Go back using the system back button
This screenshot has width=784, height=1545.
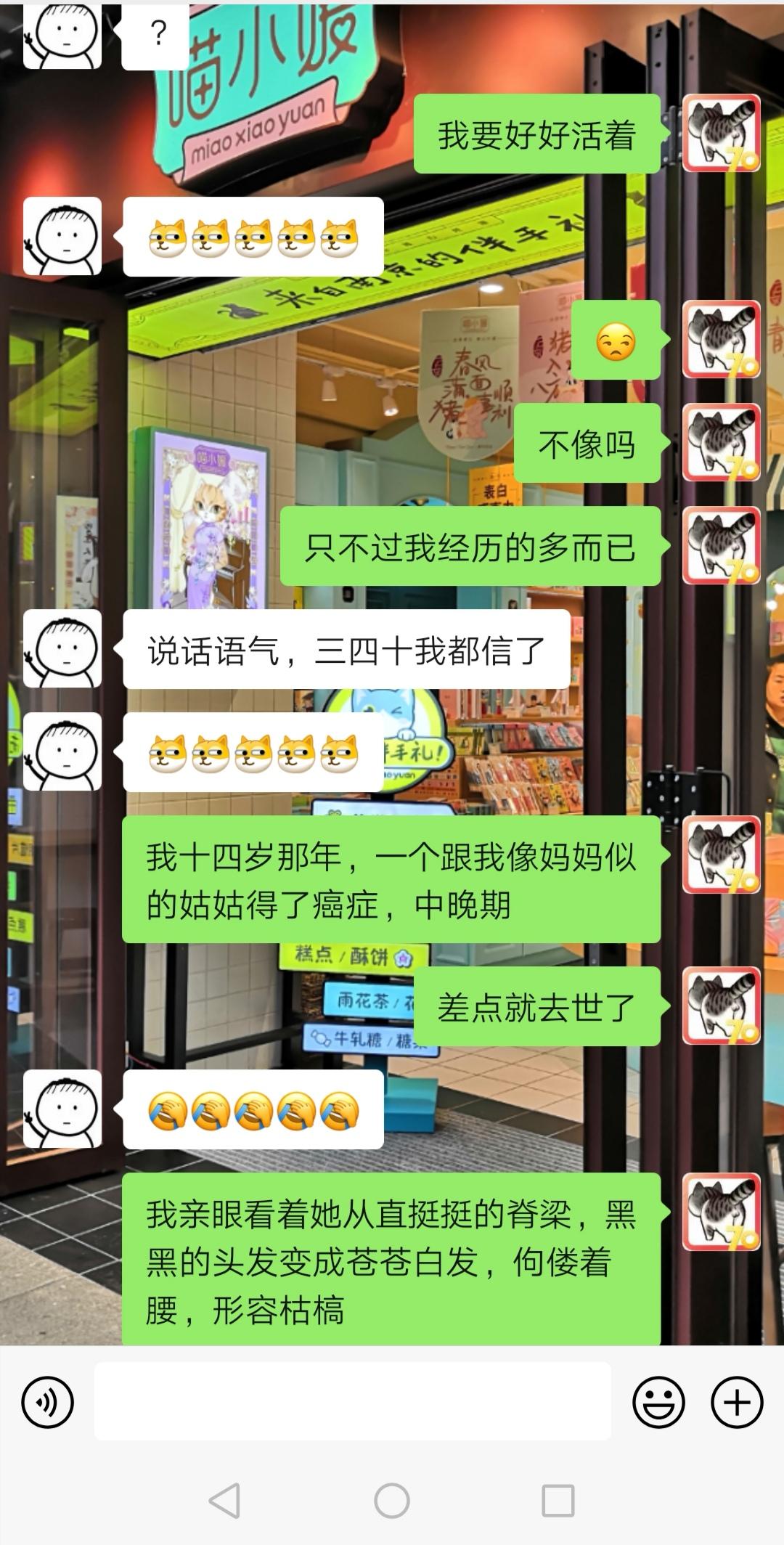click(x=224, y=1500)
